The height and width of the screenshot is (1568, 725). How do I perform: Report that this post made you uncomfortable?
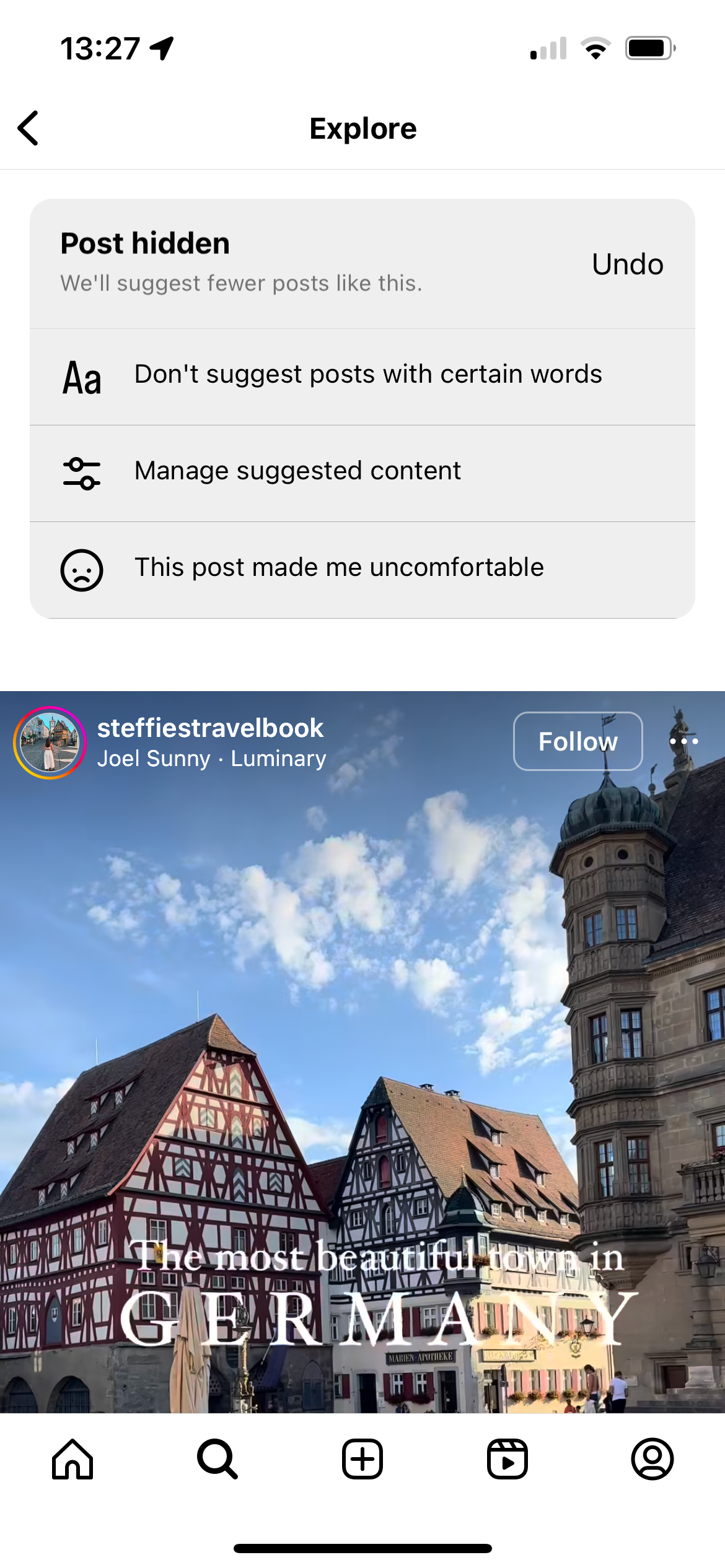339,567
